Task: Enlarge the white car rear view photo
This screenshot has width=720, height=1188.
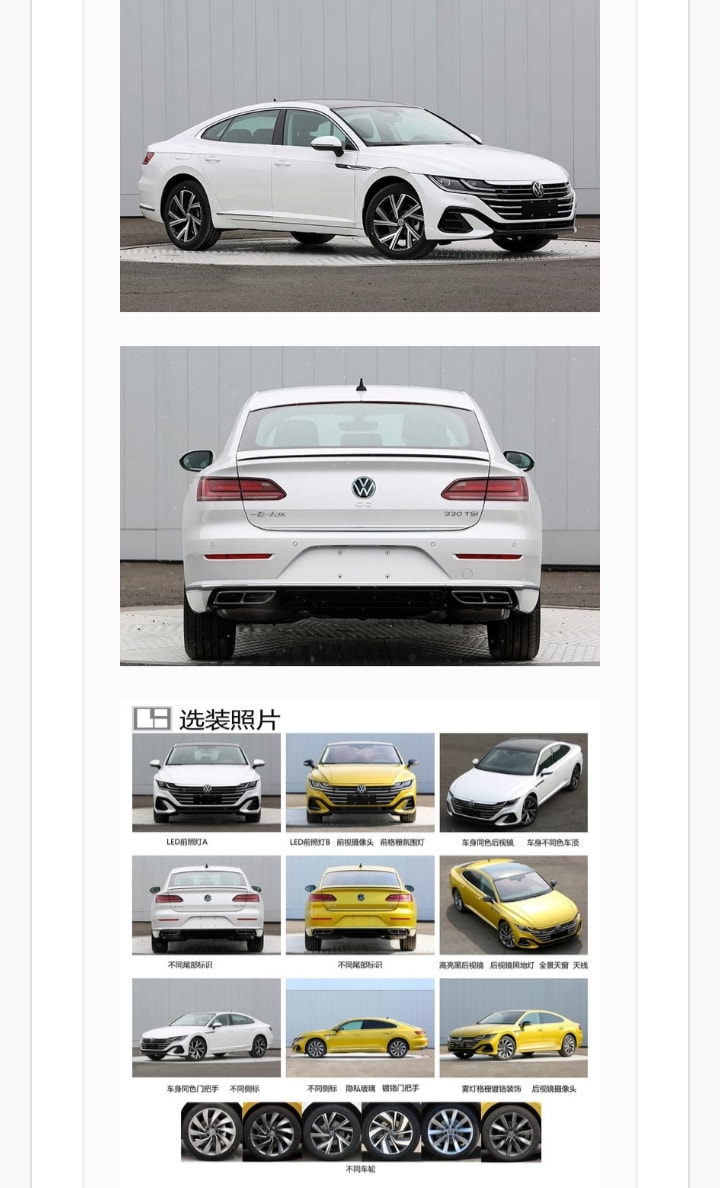Action: click(360, 506)
